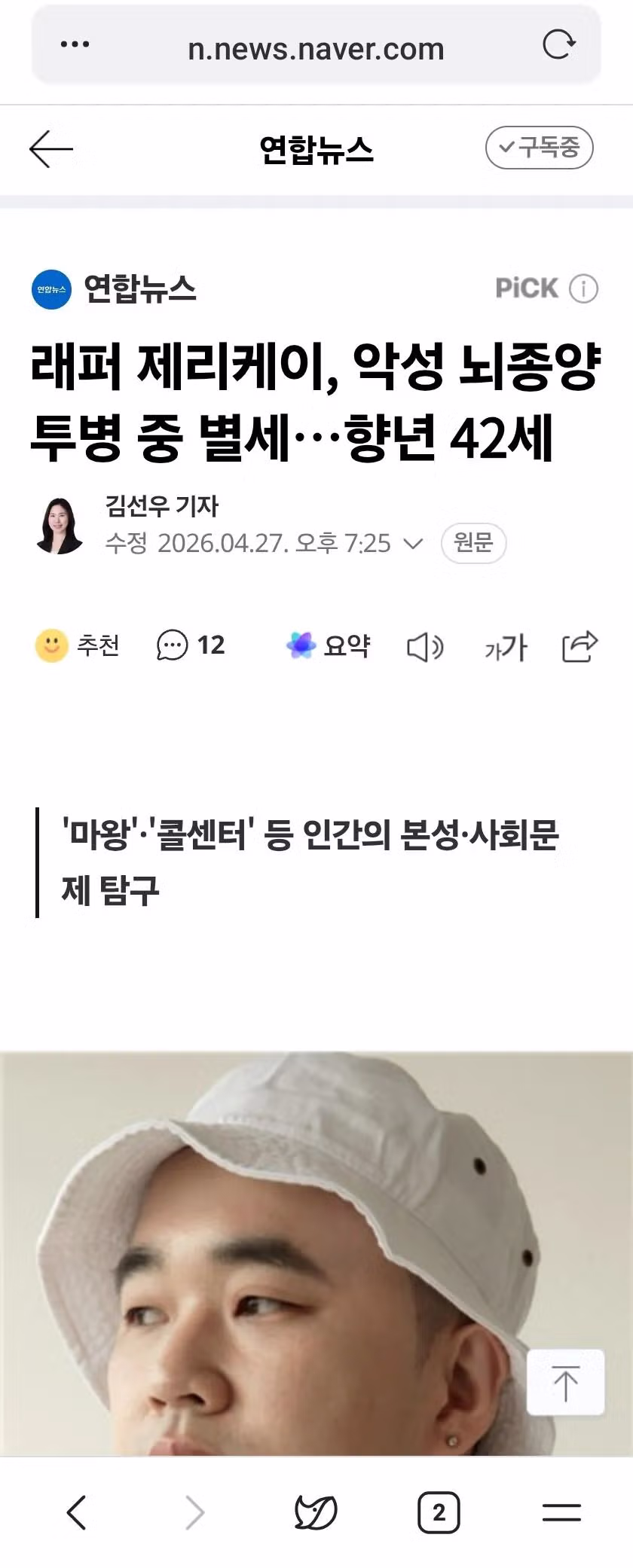Share this article
This screenshot has width=633, height=1568.
[579, 646]
